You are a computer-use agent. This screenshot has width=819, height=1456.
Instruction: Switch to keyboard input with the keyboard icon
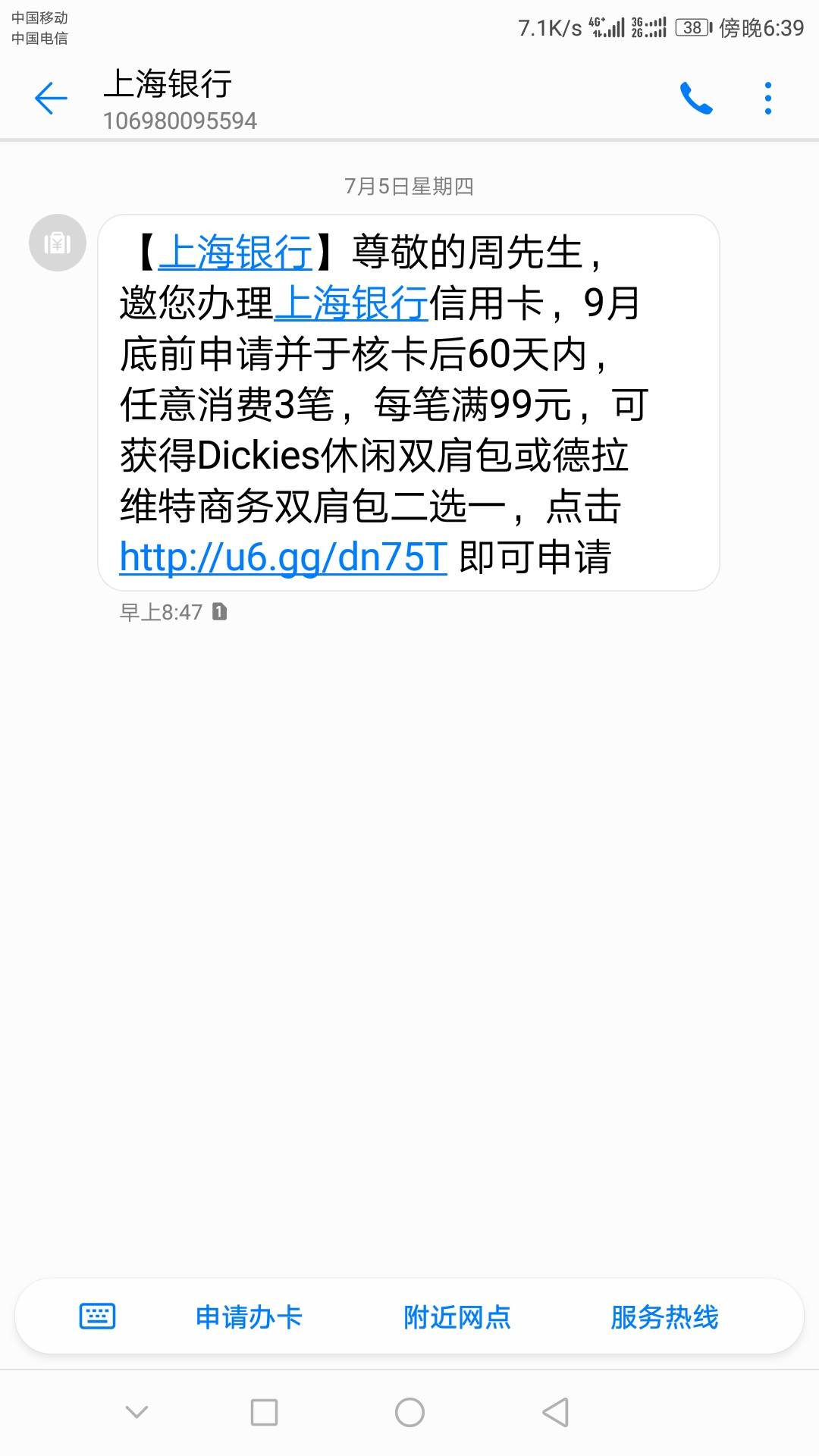pyautogui.click(x=98, y=1316)
